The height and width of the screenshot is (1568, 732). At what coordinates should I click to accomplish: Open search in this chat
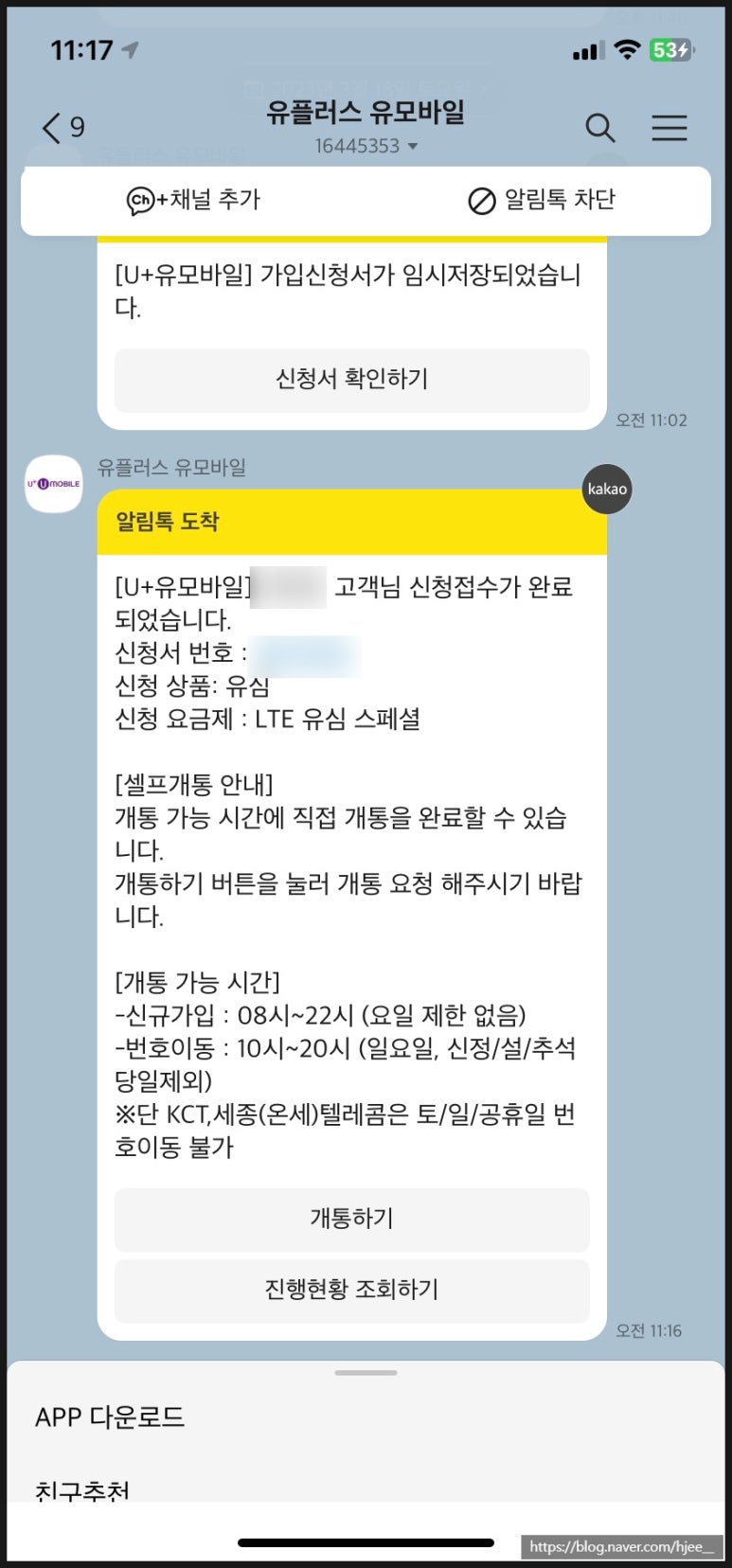pos(599,127)
